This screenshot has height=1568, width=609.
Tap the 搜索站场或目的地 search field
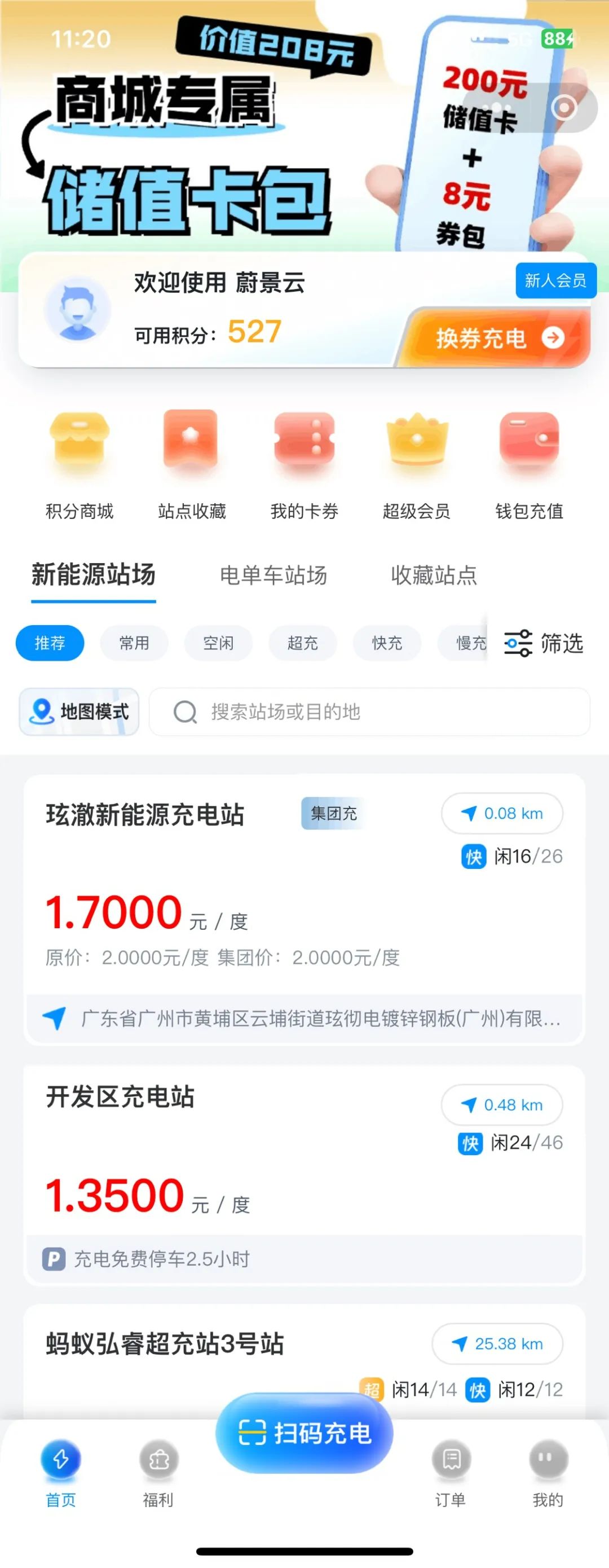[x=369, y=711]
